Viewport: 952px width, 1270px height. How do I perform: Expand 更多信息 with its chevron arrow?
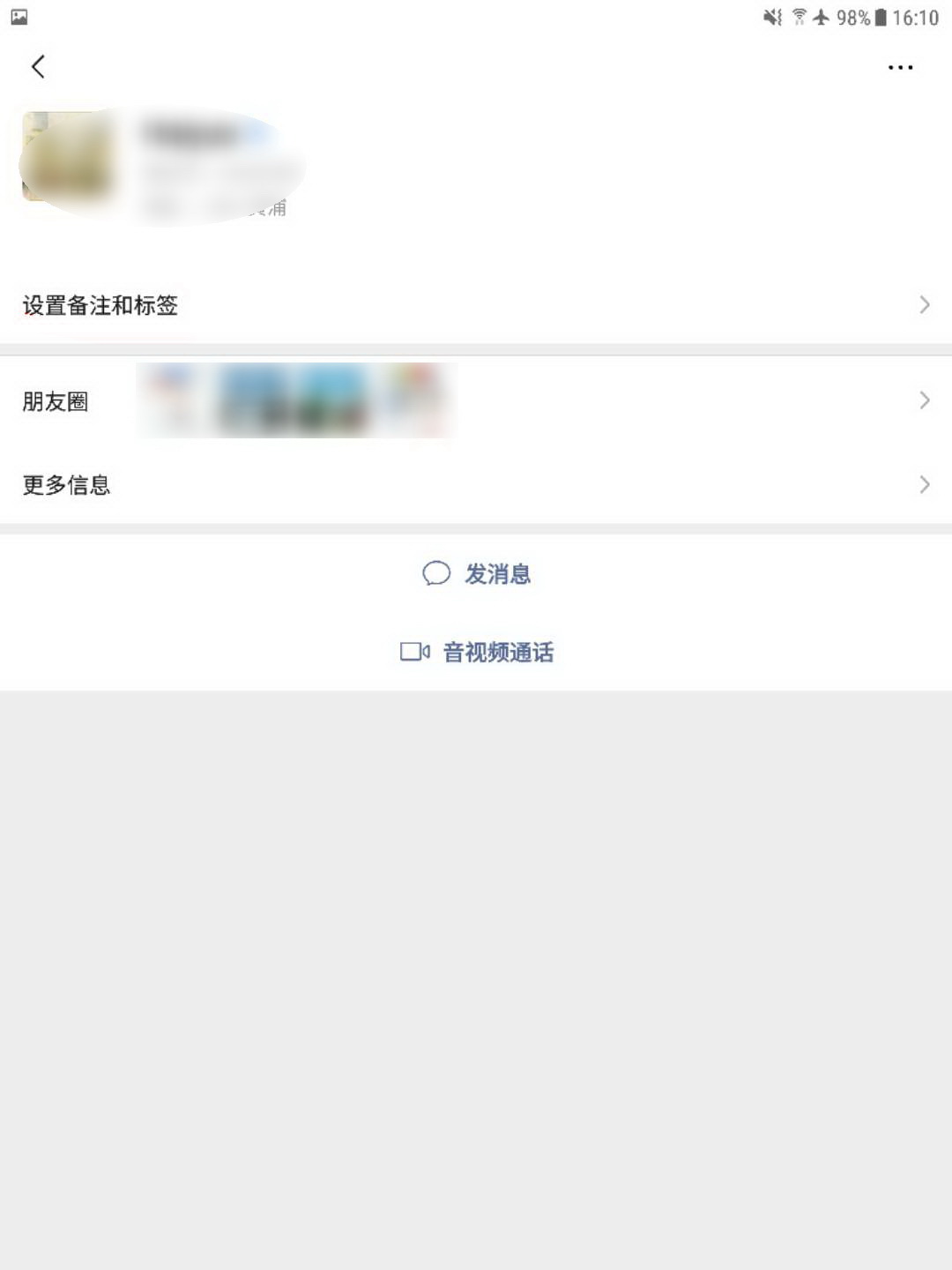[x=923, y=483]
